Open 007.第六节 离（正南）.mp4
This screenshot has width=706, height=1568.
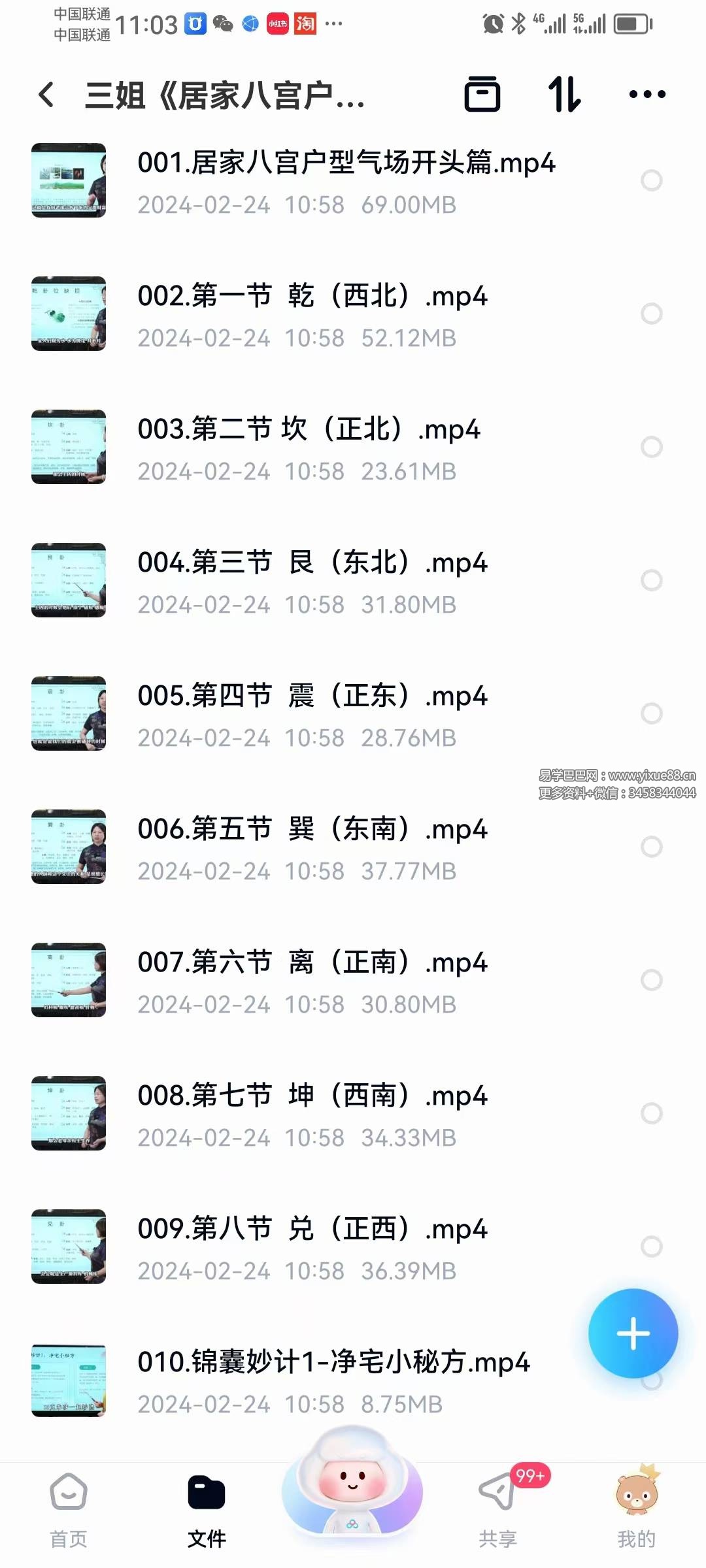(312, 963)
